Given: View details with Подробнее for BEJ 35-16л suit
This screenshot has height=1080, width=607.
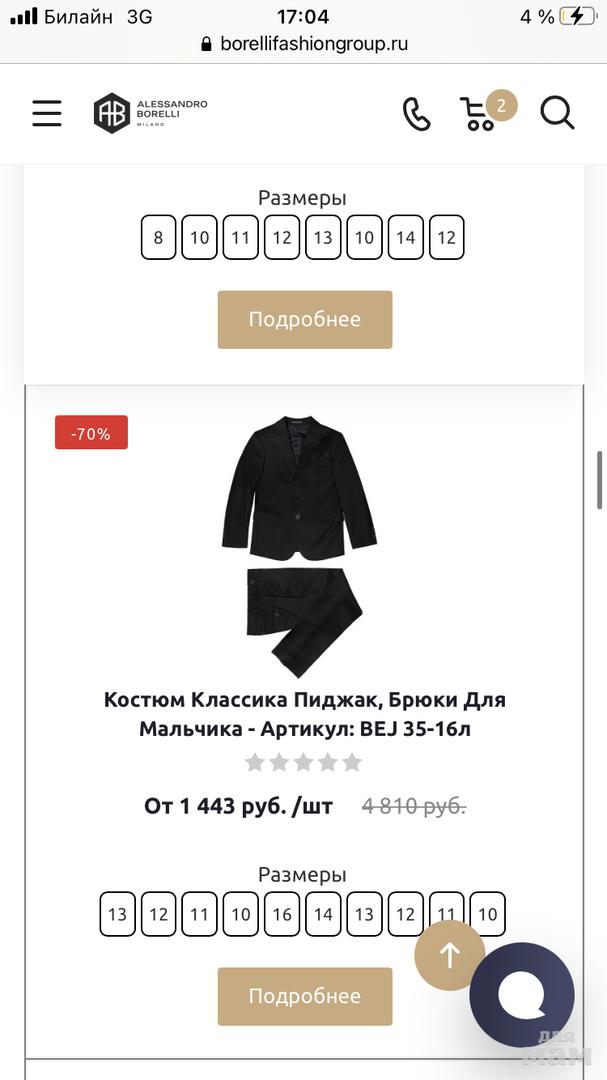Looking at the screenshot, I should pyautogui.click(x=304, y=996).
